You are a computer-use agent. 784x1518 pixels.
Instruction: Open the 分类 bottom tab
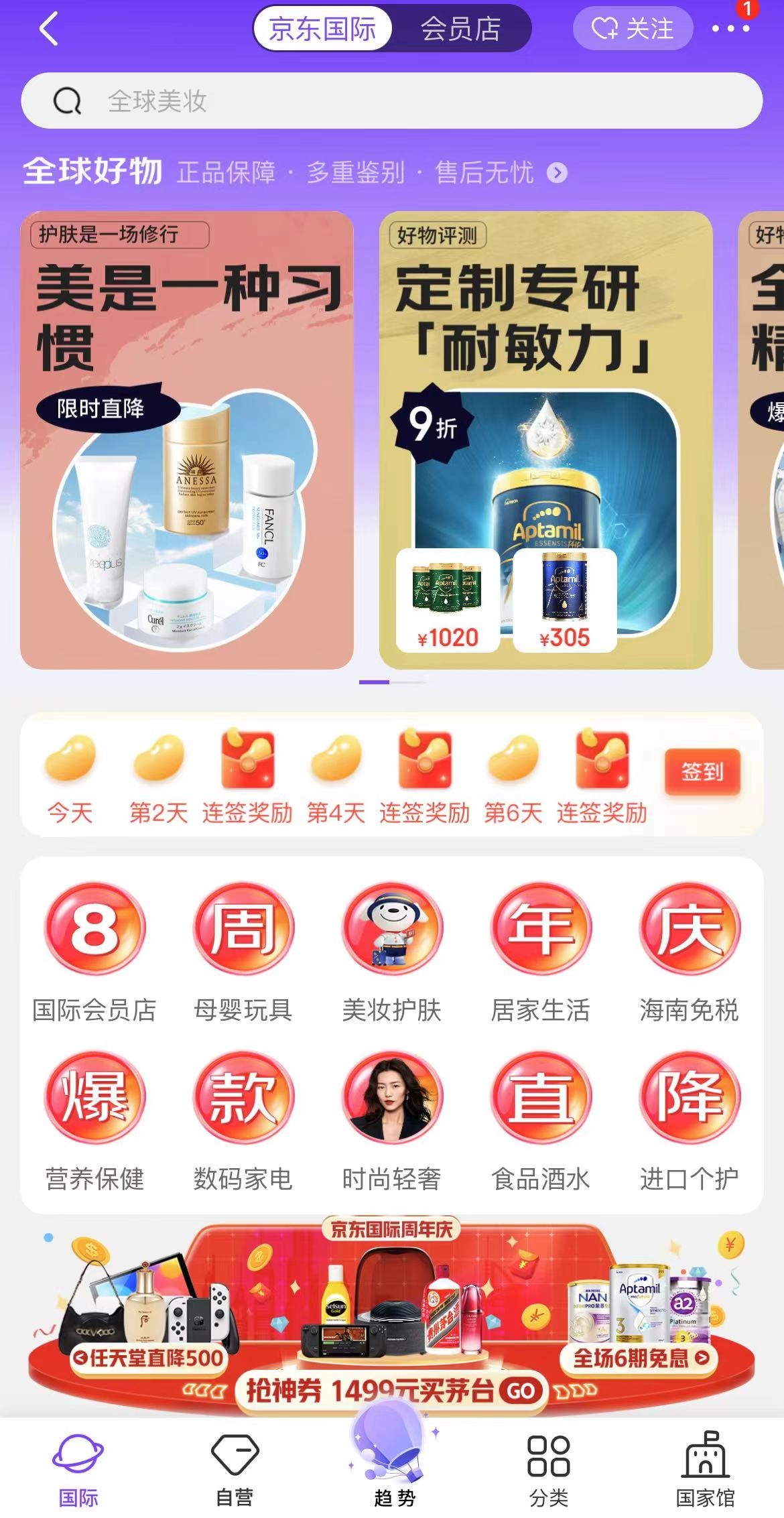(x=548, y=1468)
